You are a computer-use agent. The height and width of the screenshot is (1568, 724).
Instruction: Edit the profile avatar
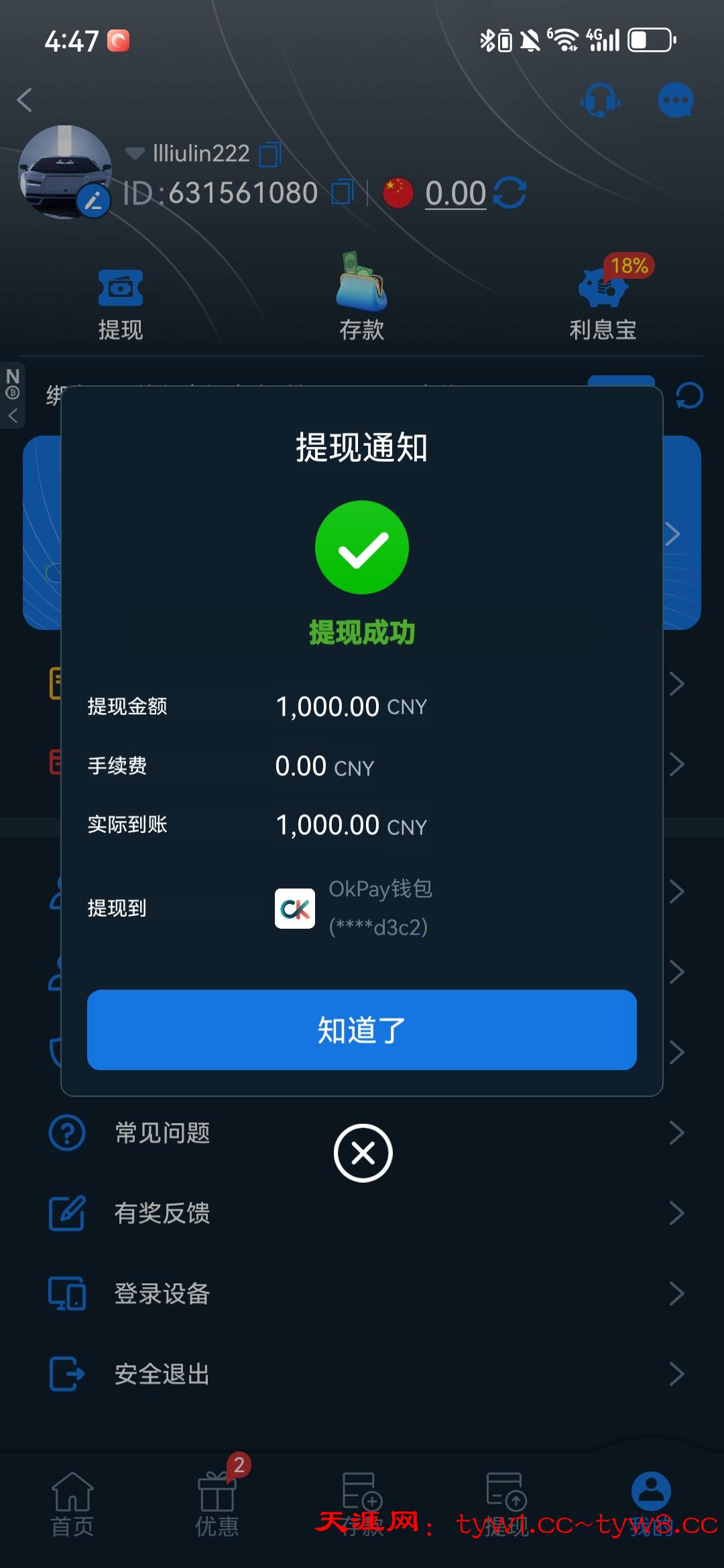(x=93, y=200)
